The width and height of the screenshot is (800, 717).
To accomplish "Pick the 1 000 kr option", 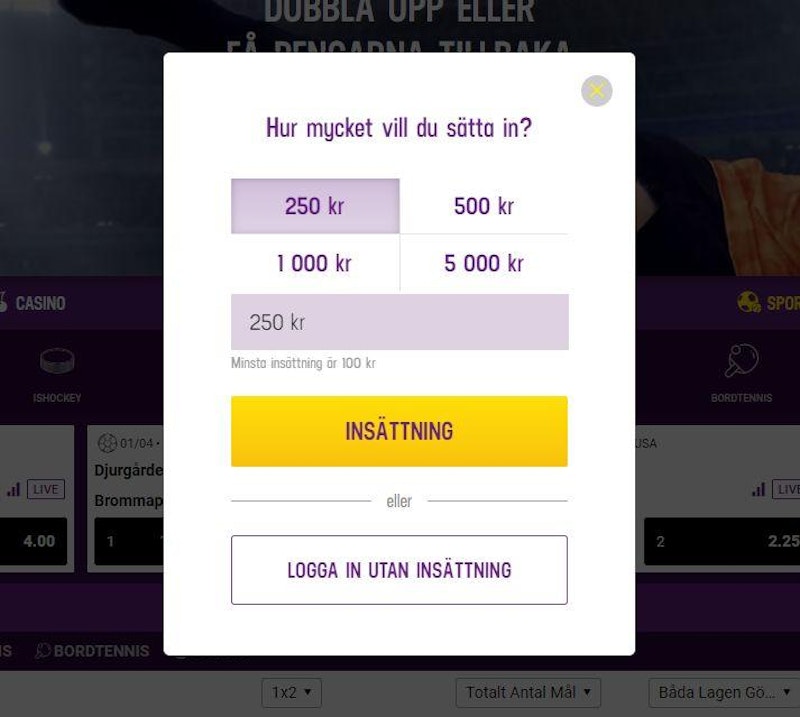I will [315, 263].
